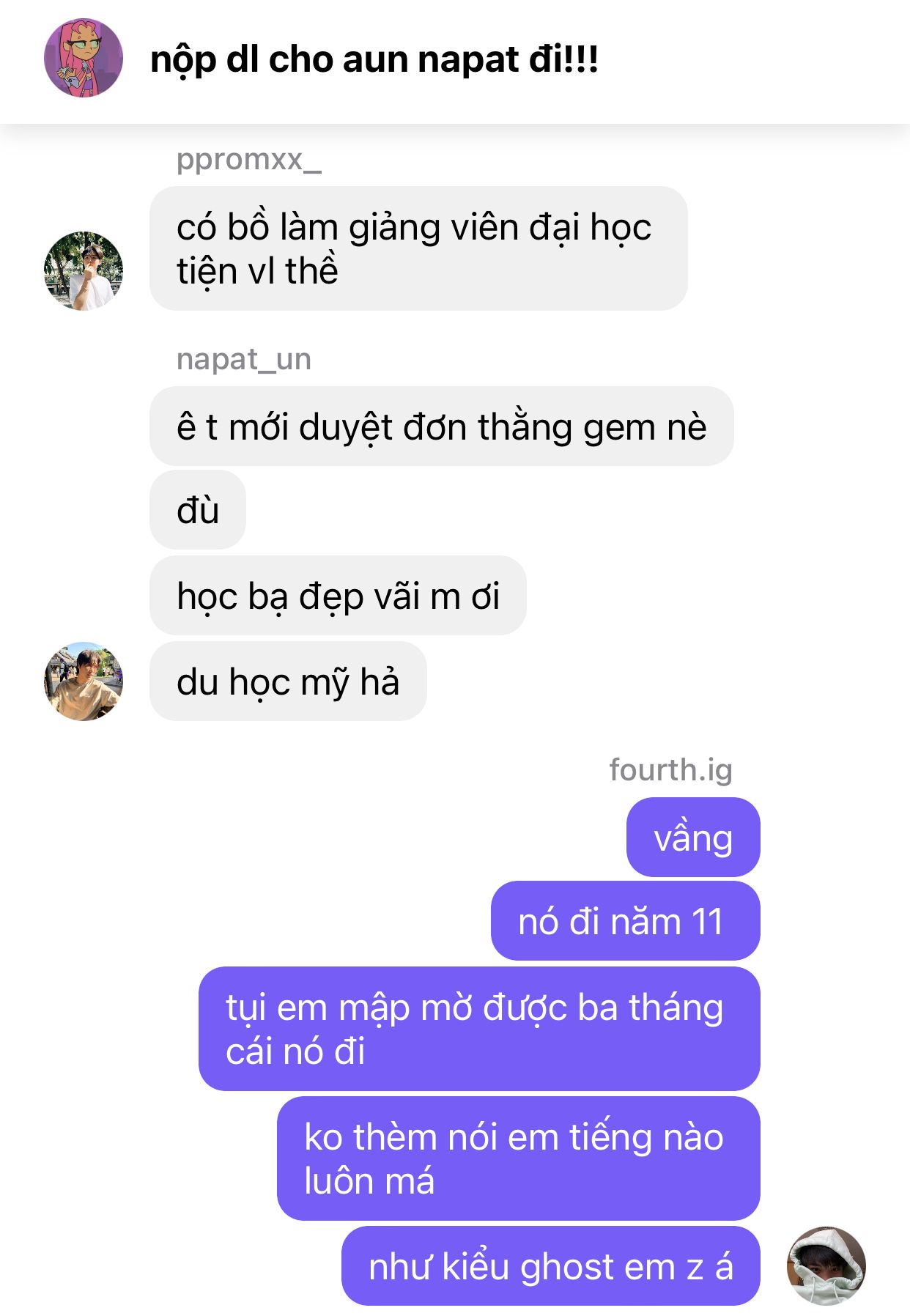Screen dimensions: 910x1316
Task: Open the group chat's profile picture
Action: point(83,59)
